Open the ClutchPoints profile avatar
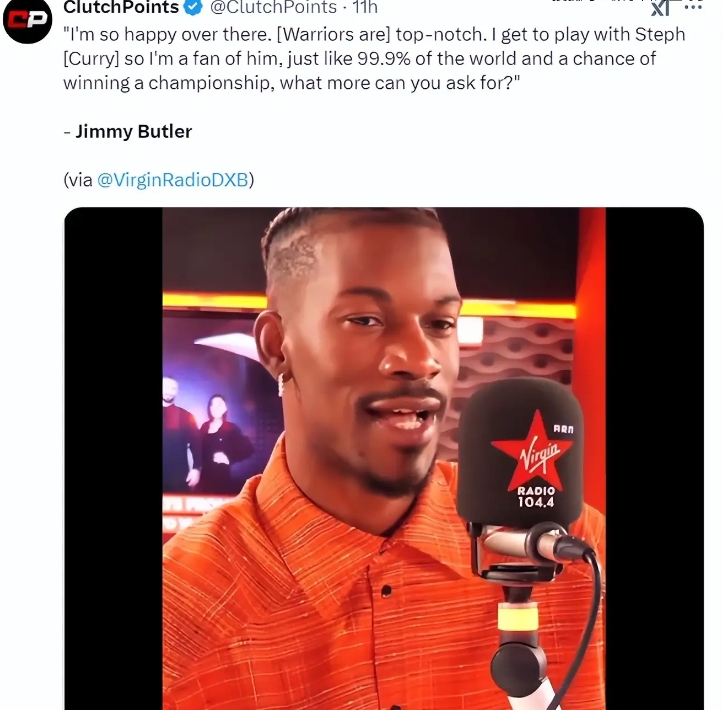 point(27,20)
